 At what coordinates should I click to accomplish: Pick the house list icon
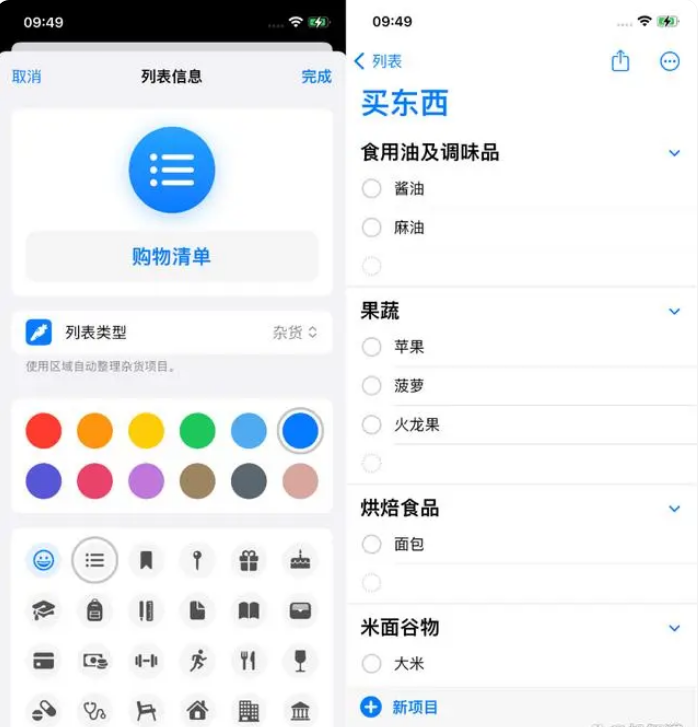click(x=198, y=711)
